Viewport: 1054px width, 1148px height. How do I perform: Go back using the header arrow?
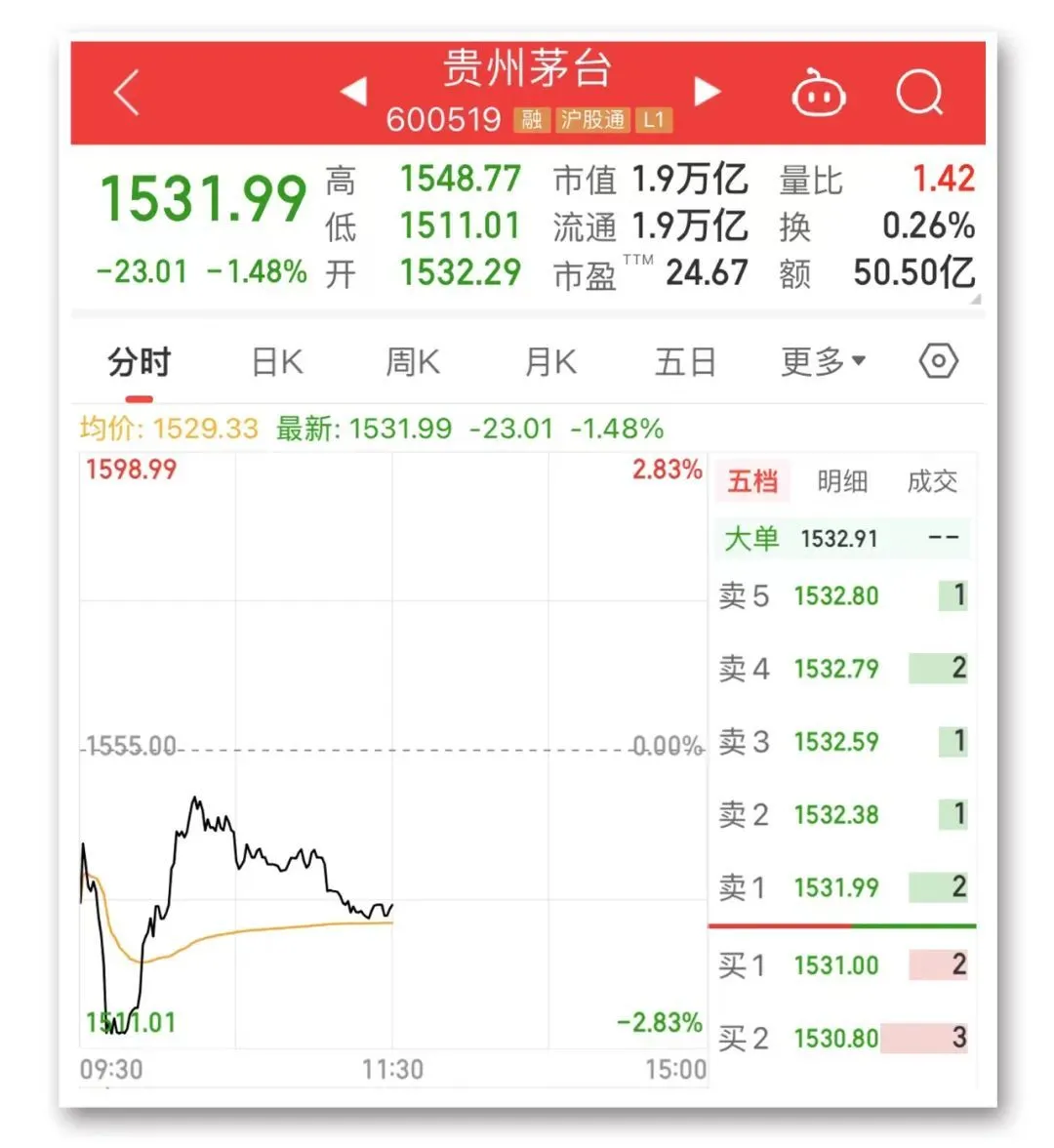click(128, 94)
